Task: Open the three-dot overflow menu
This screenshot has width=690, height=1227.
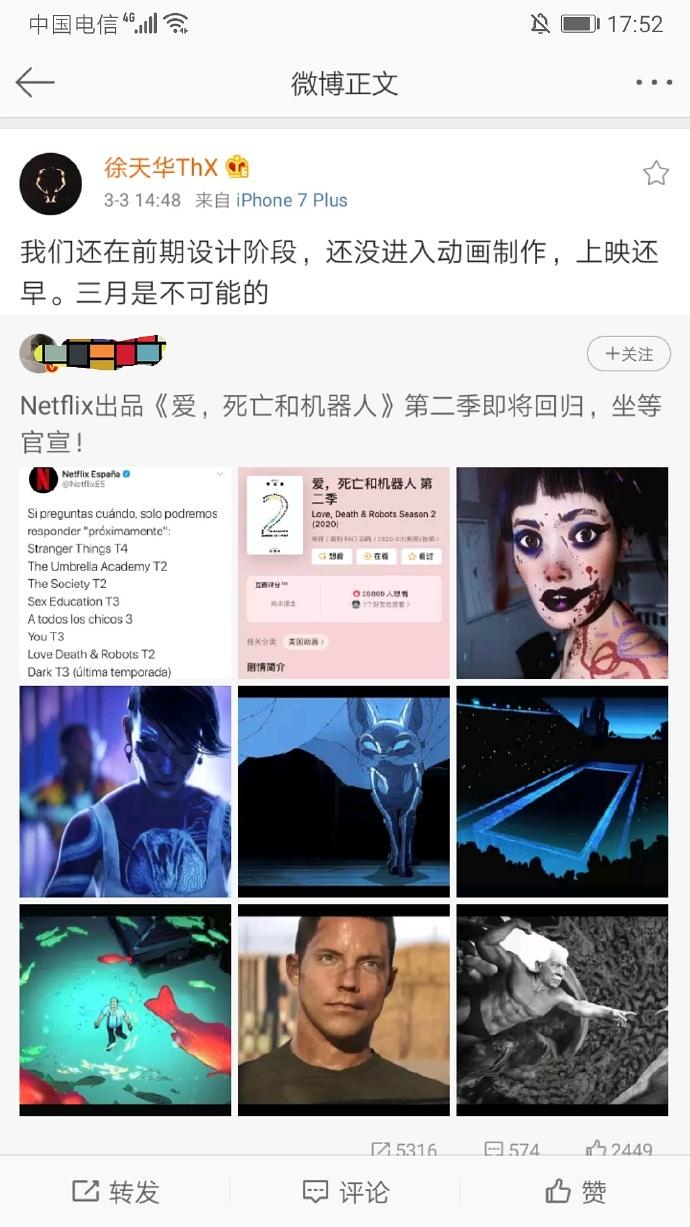Action: pos(653,83)
